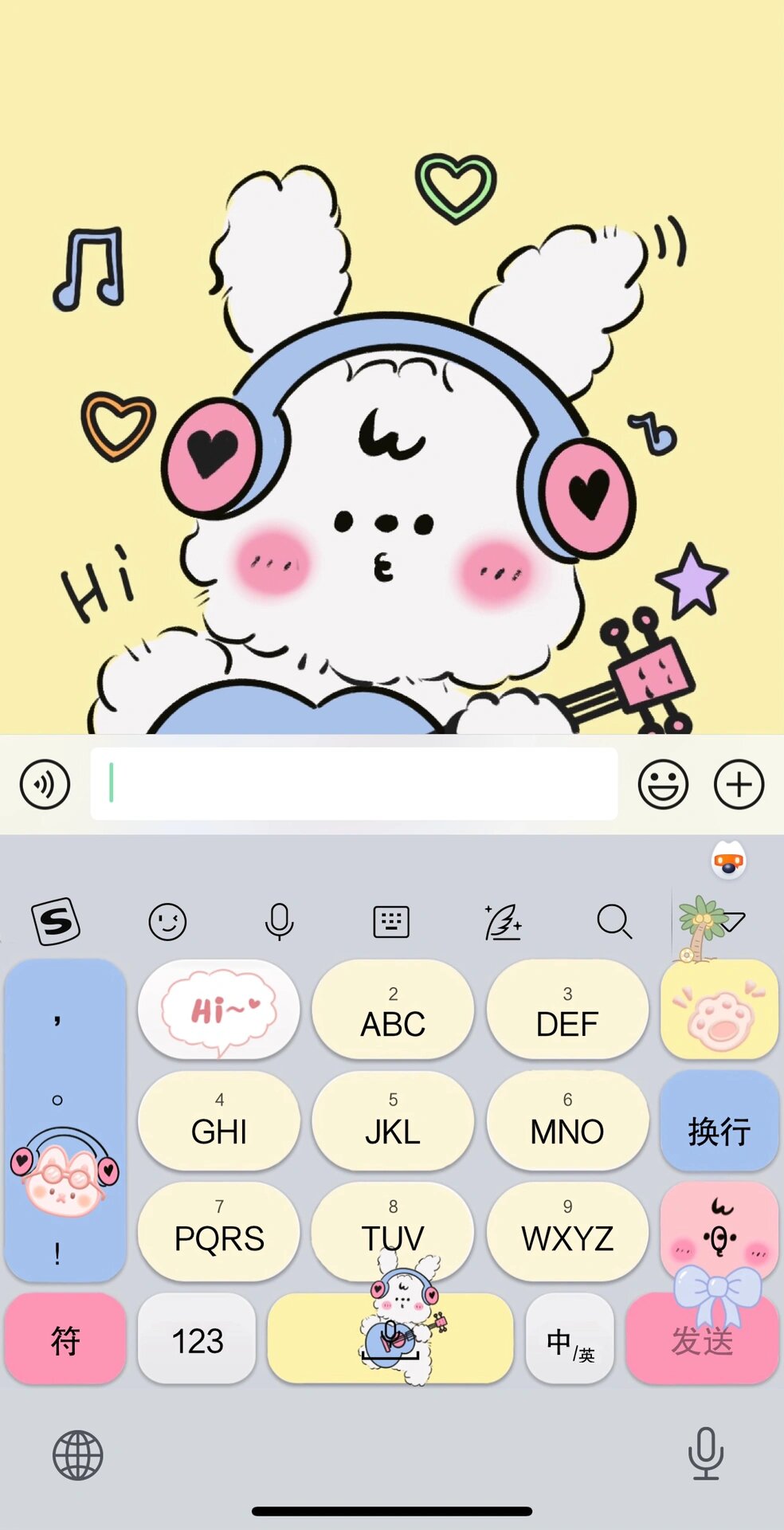Change the keyboard layout
The width and height of the screenshot is (784, 1530).
pos(391,922)
